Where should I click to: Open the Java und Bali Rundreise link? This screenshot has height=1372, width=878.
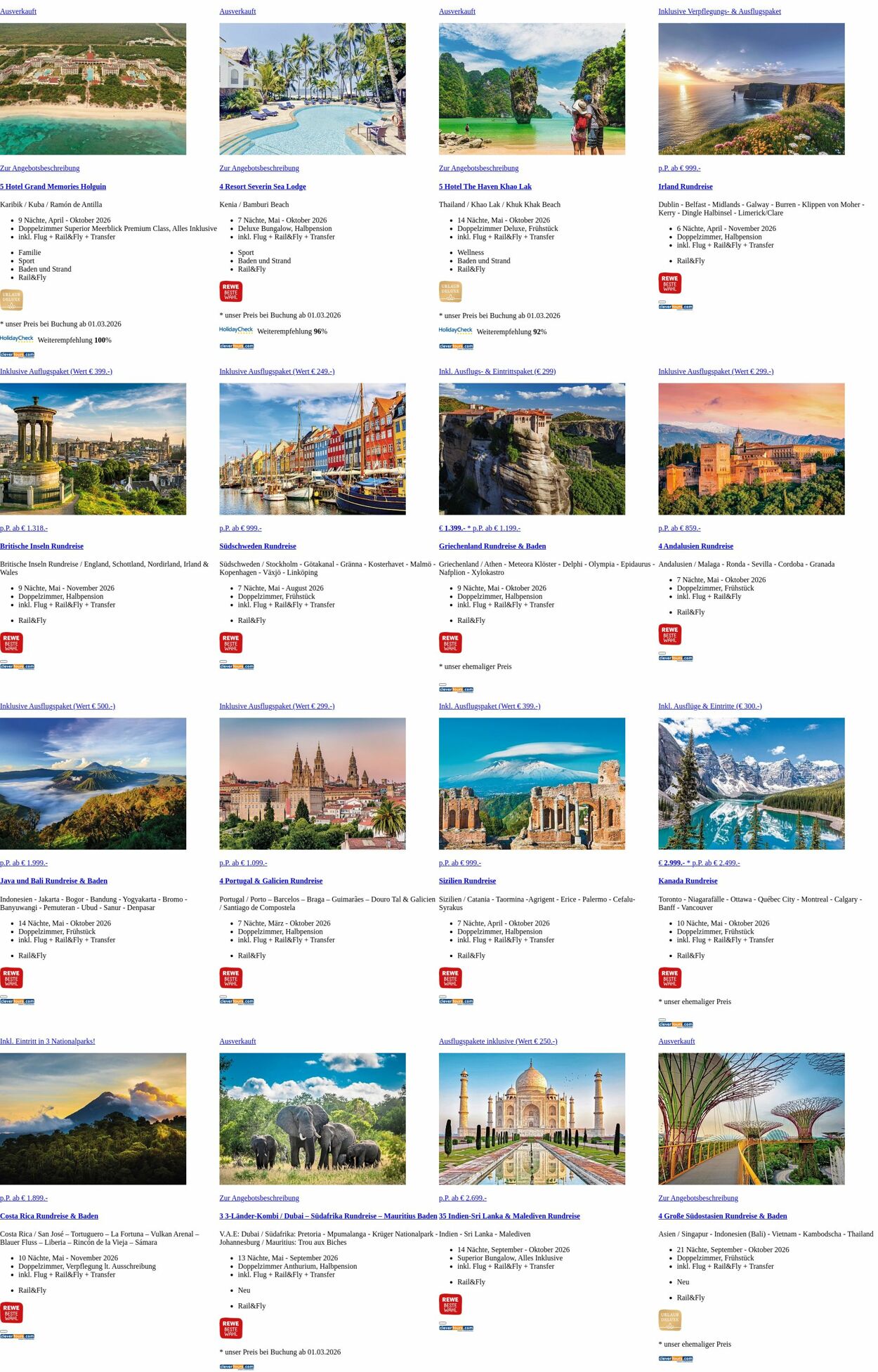pyautogui.click(x=53, y=880)
